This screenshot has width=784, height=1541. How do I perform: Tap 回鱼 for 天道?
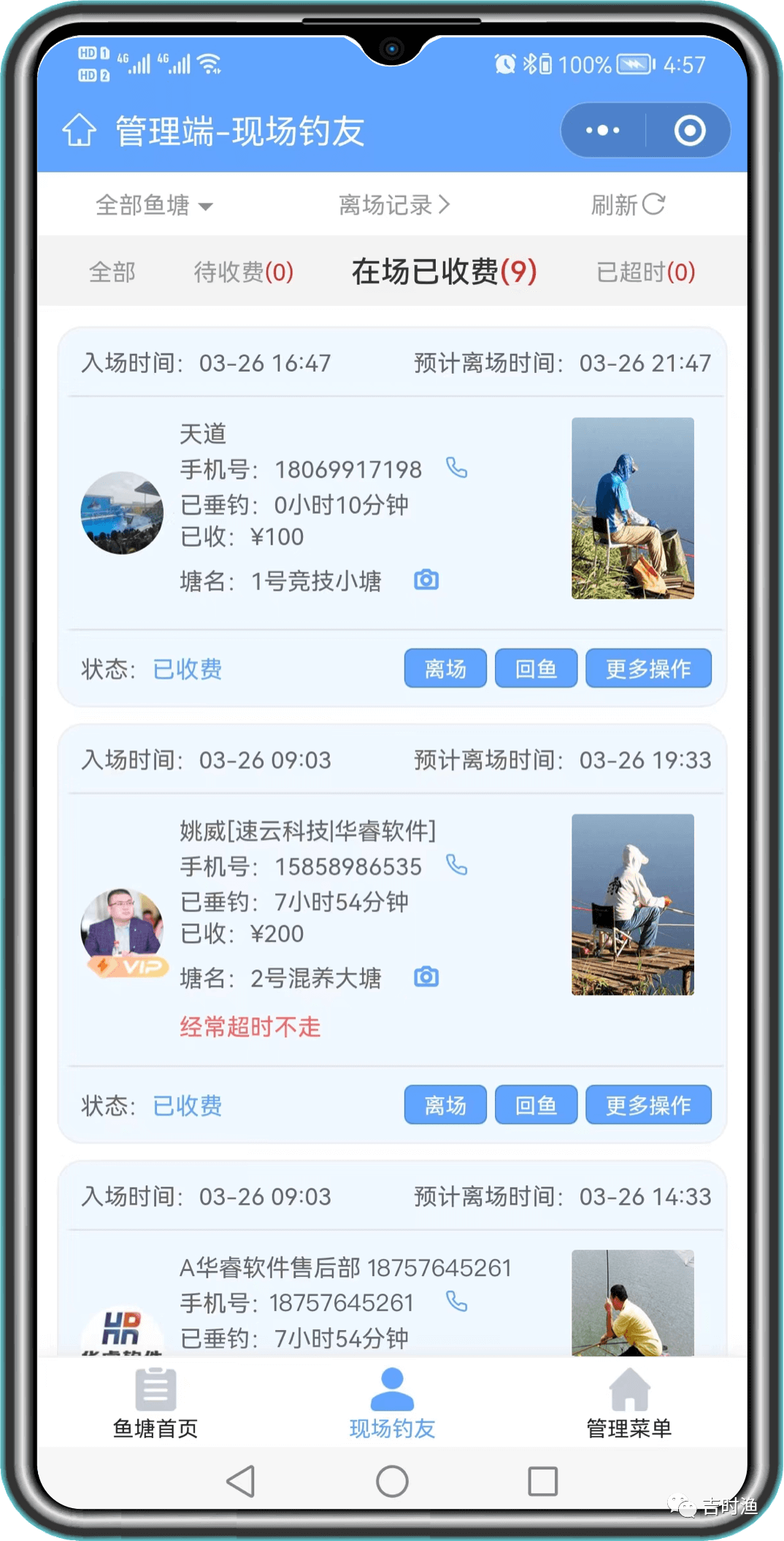coord(536,668)
